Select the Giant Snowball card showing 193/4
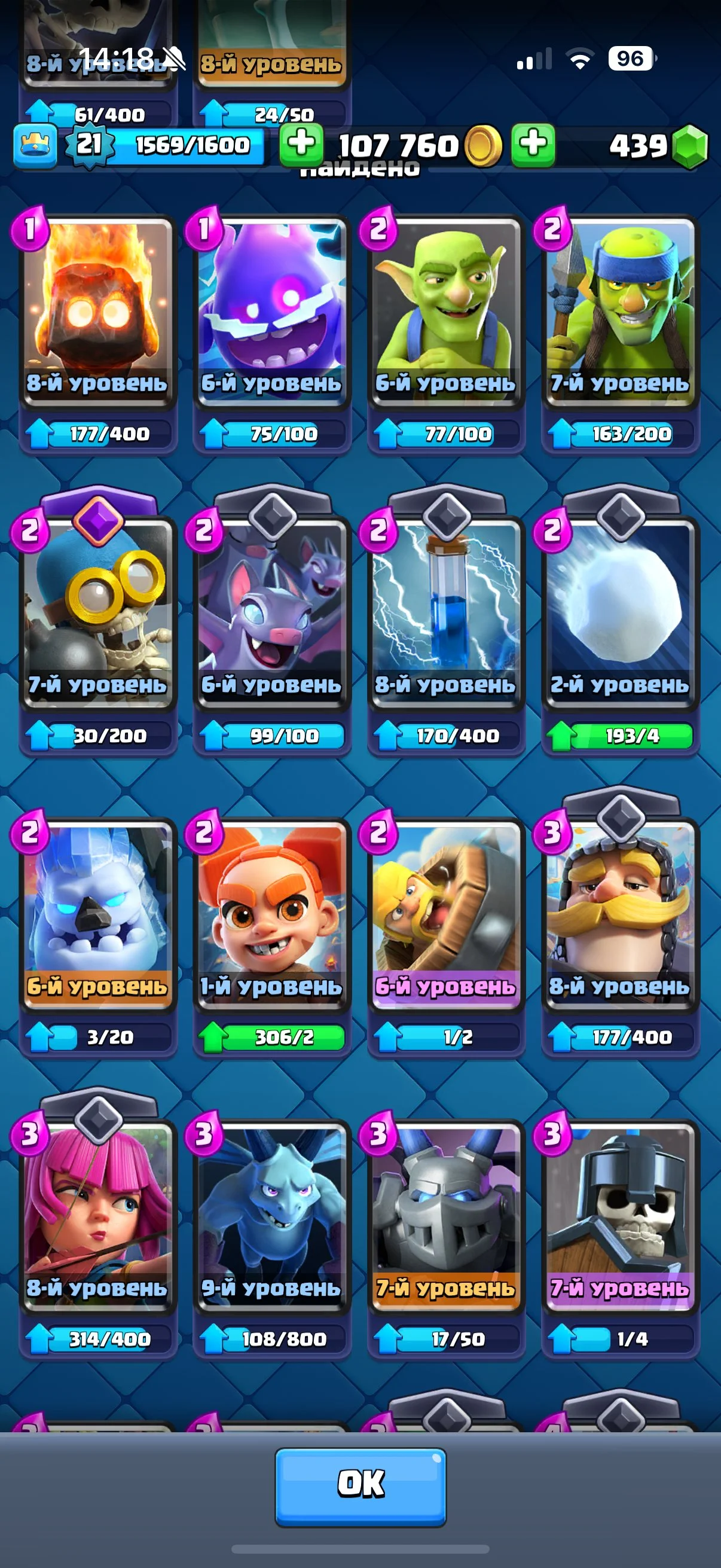Viewport: 721px width, 1568px height. (x=619, y=614)
